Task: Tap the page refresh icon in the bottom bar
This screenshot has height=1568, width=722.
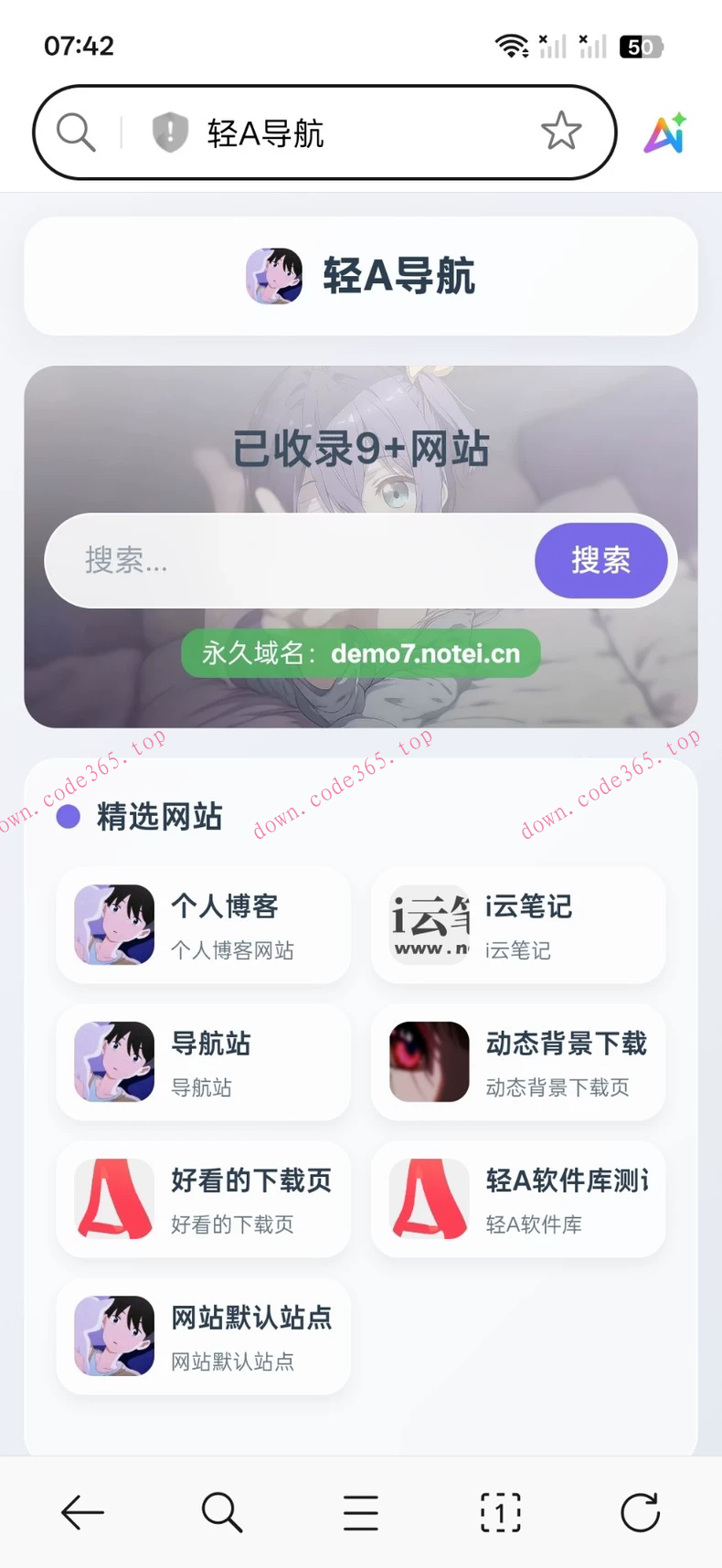Action: coord(640,1512)
